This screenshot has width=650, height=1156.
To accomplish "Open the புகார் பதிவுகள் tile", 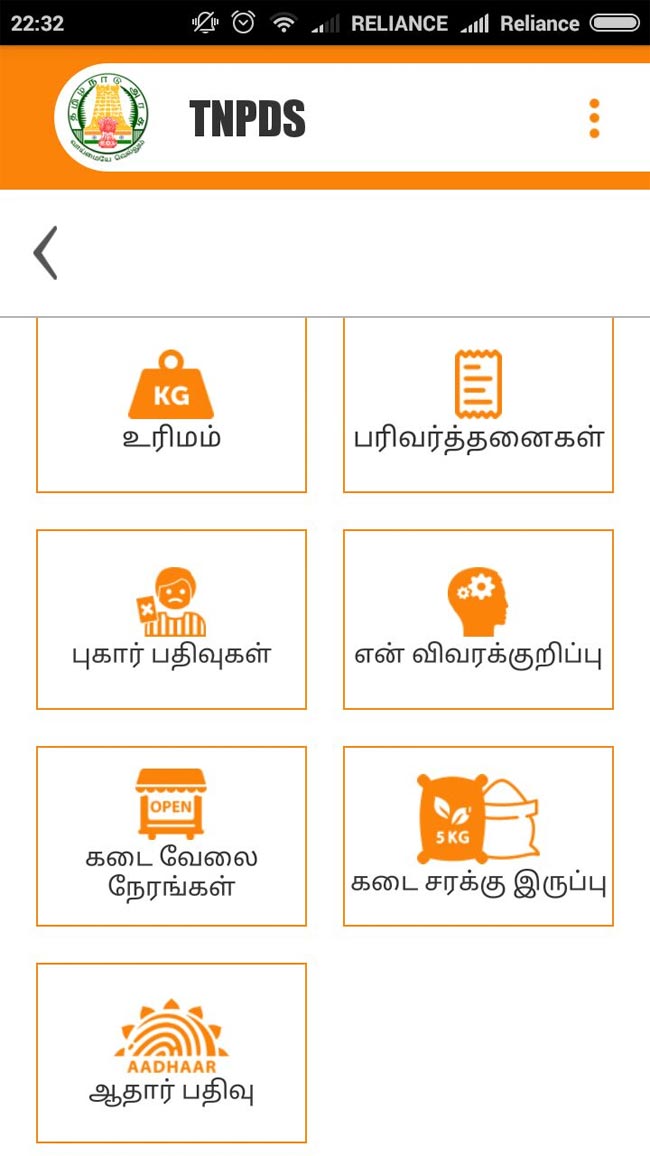I will (171, 619).
